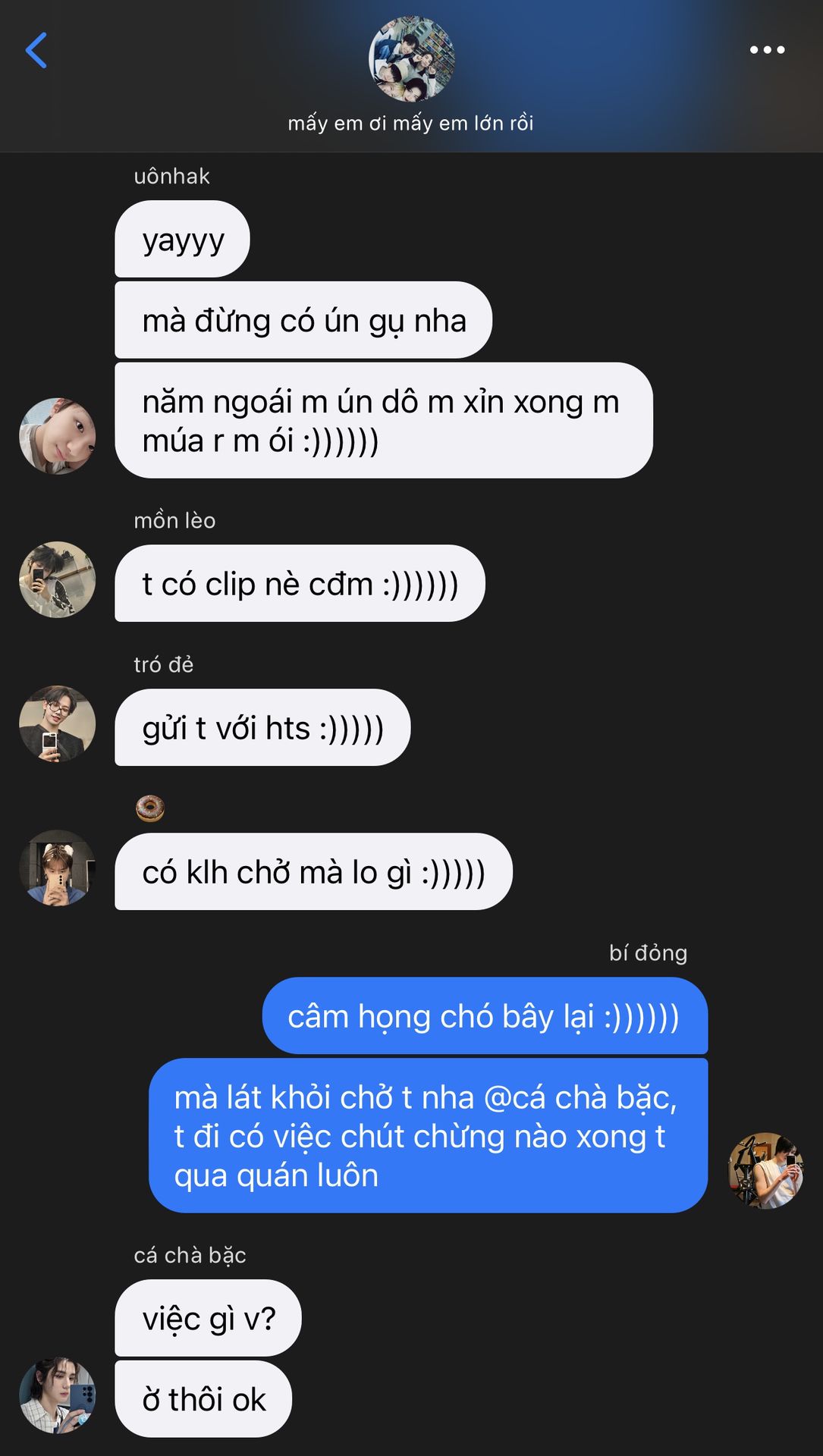This screenshot has width=823, height=1456.
Task: View bí đỏng's profile picture
Action: click(x=765, y=1170)
